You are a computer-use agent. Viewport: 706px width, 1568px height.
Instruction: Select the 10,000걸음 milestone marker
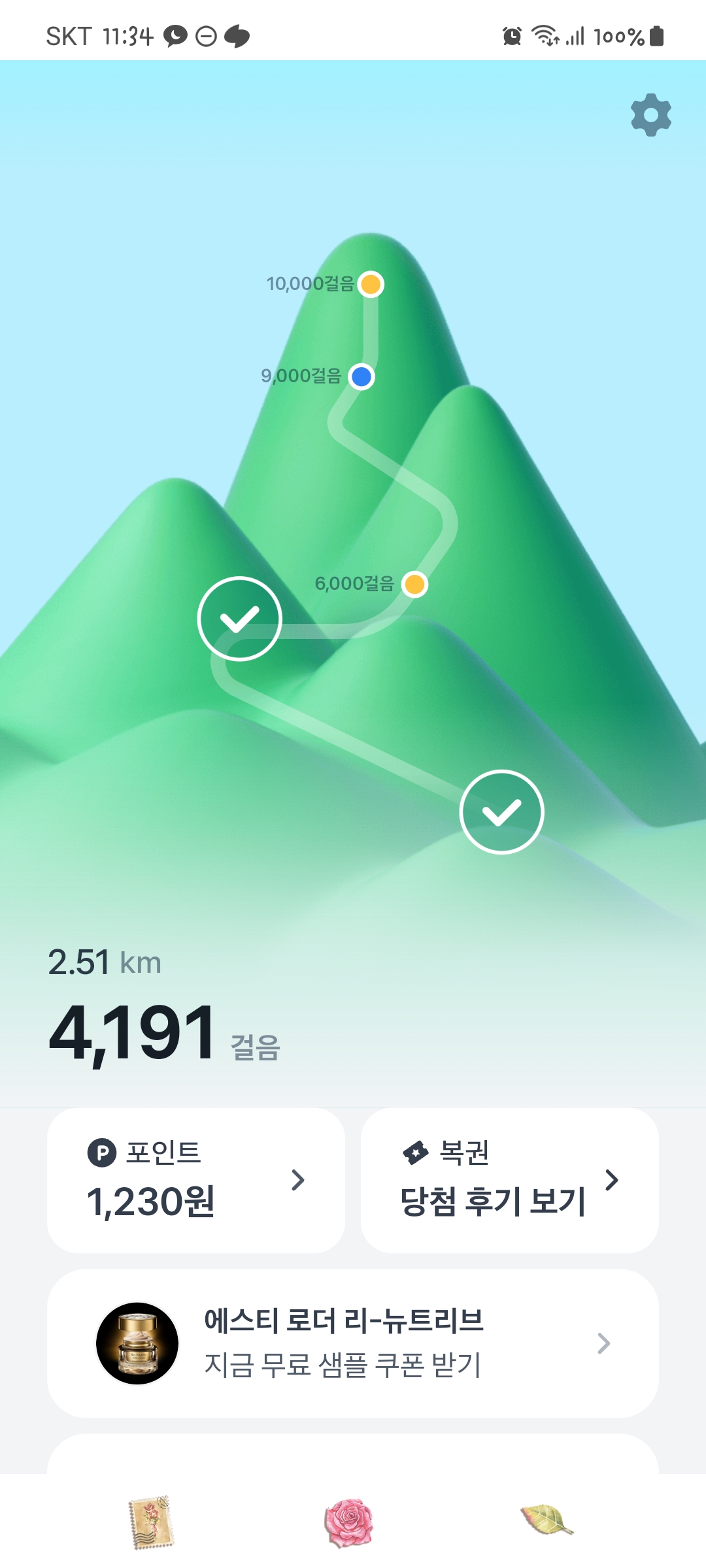click(371, 284)
